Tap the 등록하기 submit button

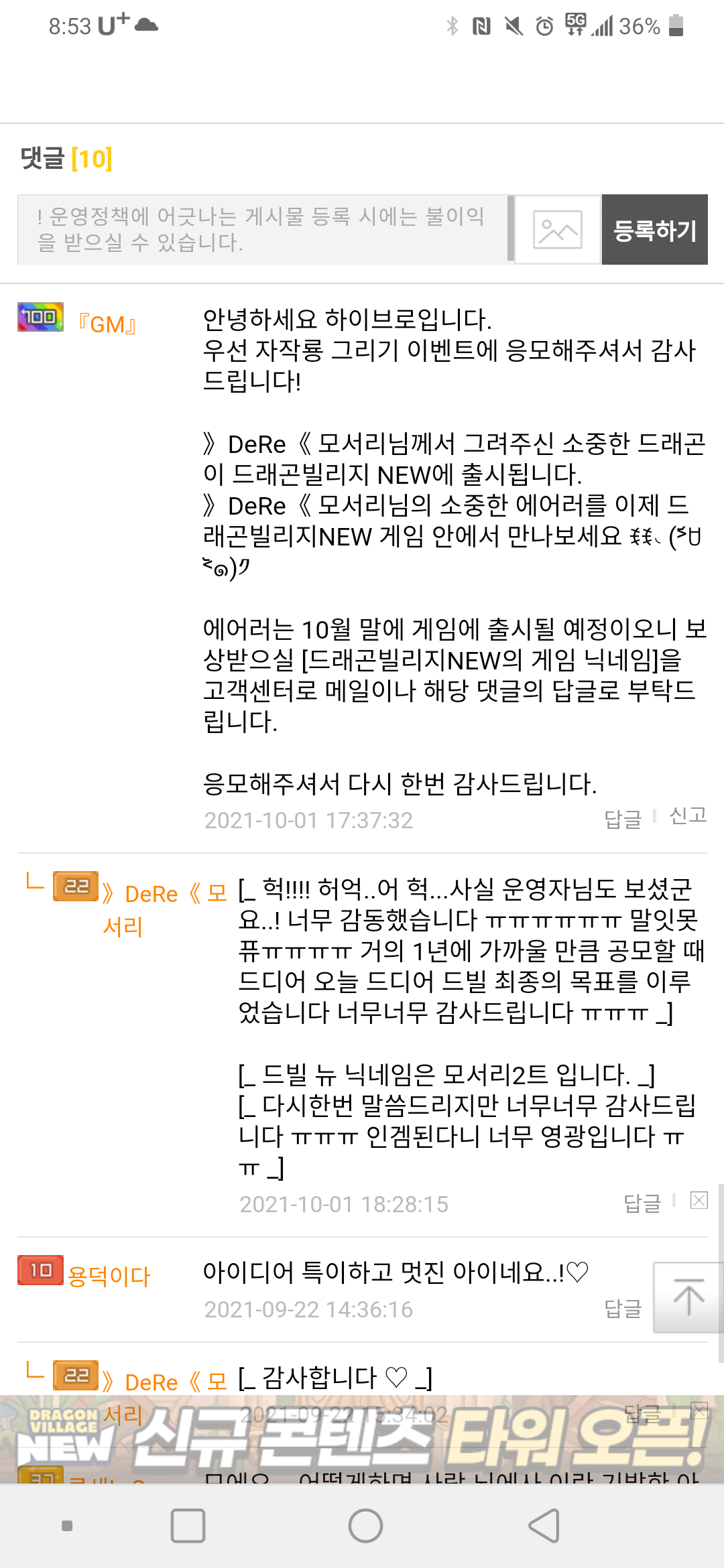(x=654, y=230)
